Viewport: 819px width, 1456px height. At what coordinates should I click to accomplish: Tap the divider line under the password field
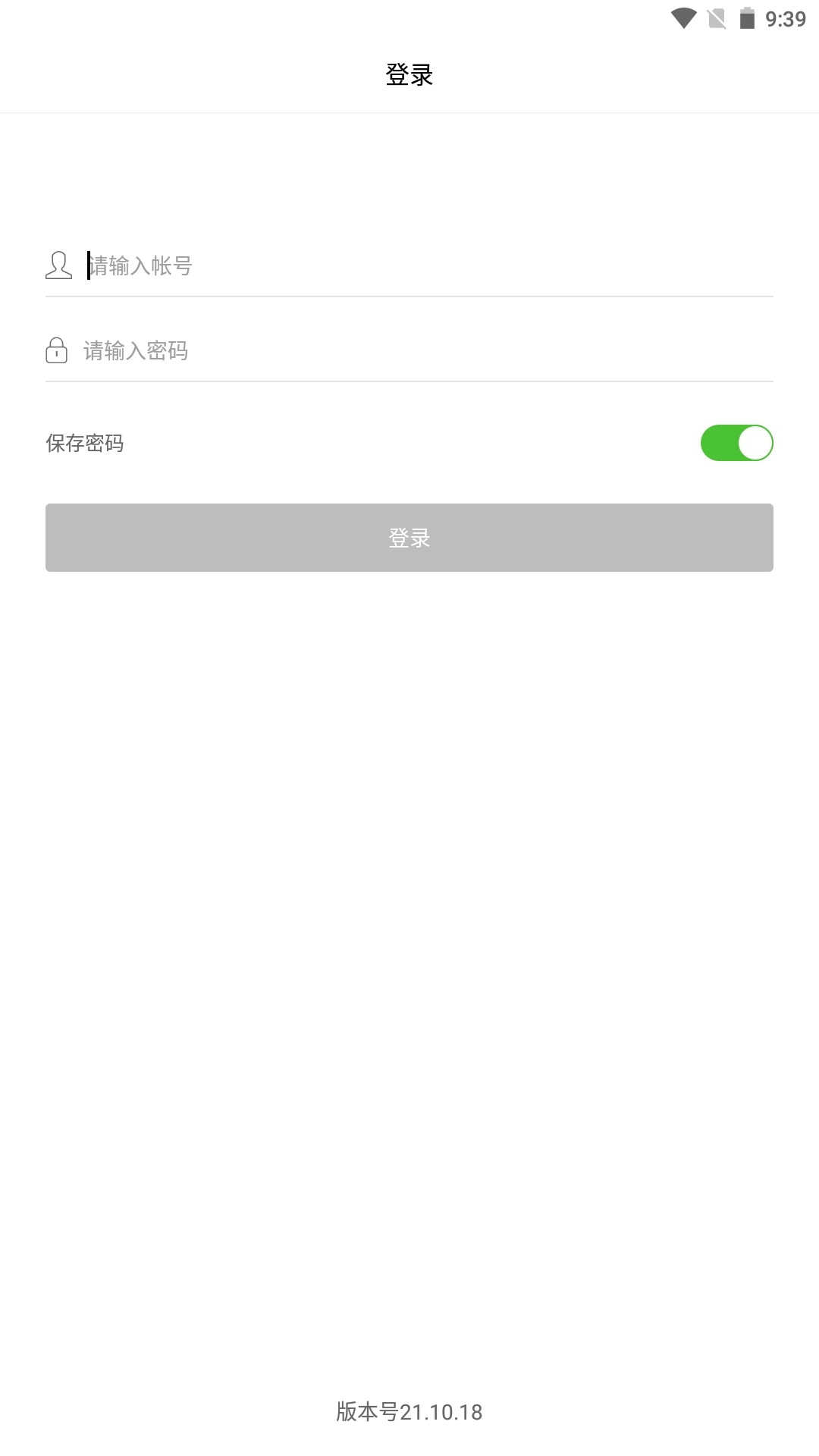[409, 383]
